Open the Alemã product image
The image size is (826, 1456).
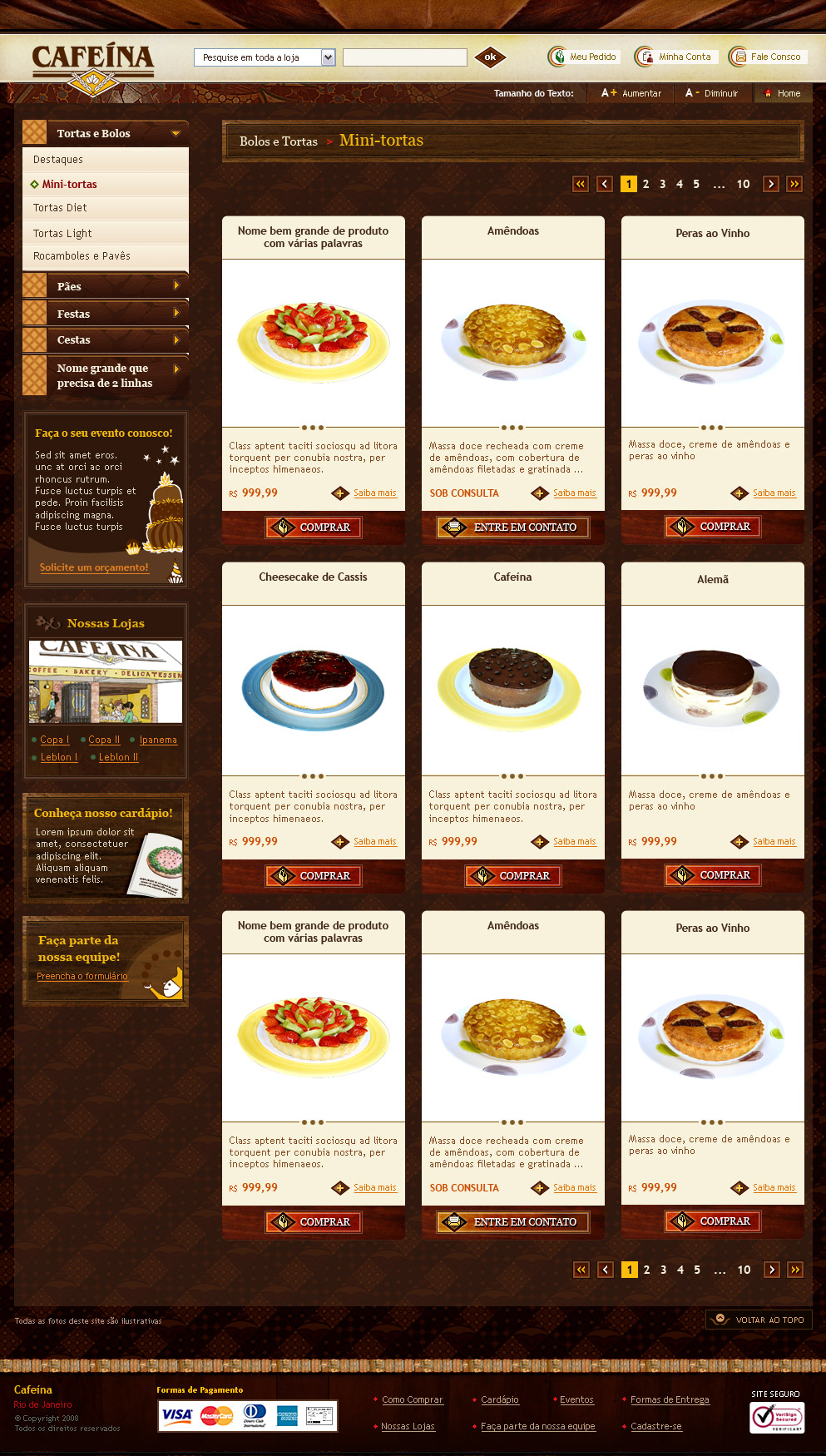tap(712, 689)
